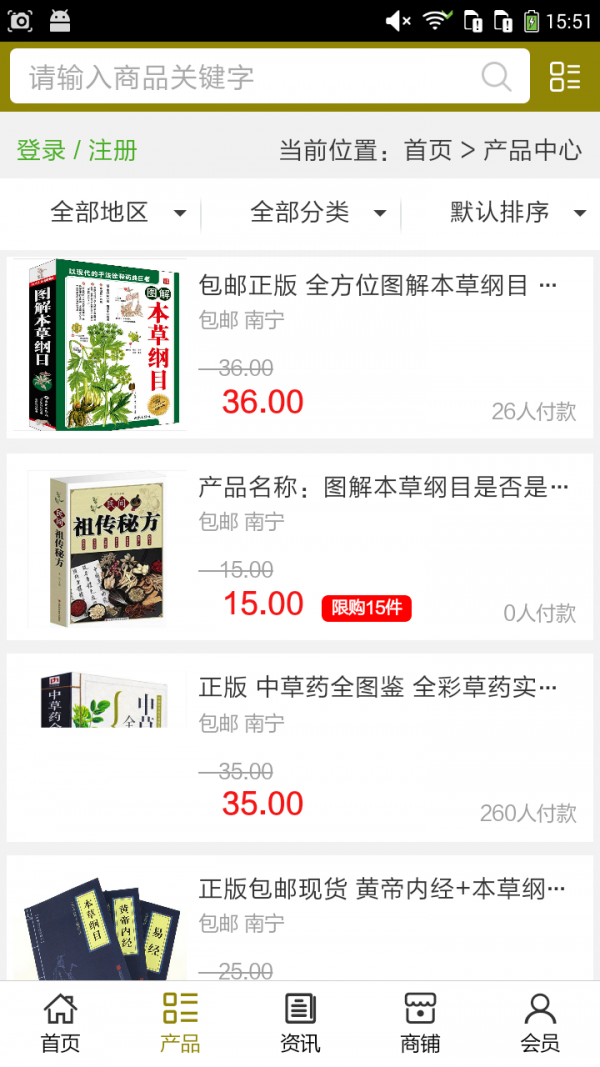Expand the 全部分类 category dropdown
This screenshot has height=1067, width=600.
pos(318,212)
